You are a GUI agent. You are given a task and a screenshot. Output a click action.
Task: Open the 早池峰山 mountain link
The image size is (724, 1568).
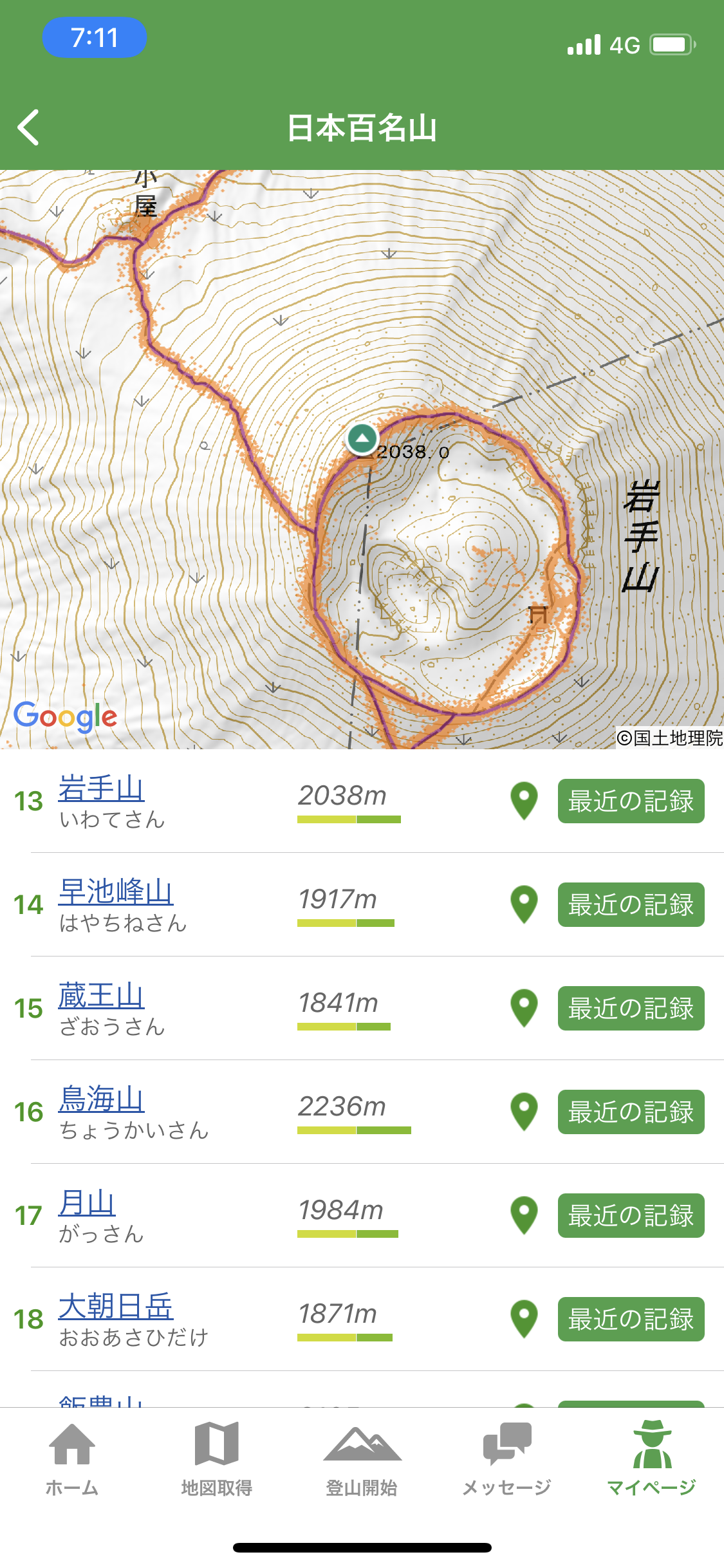coord(116,892)
